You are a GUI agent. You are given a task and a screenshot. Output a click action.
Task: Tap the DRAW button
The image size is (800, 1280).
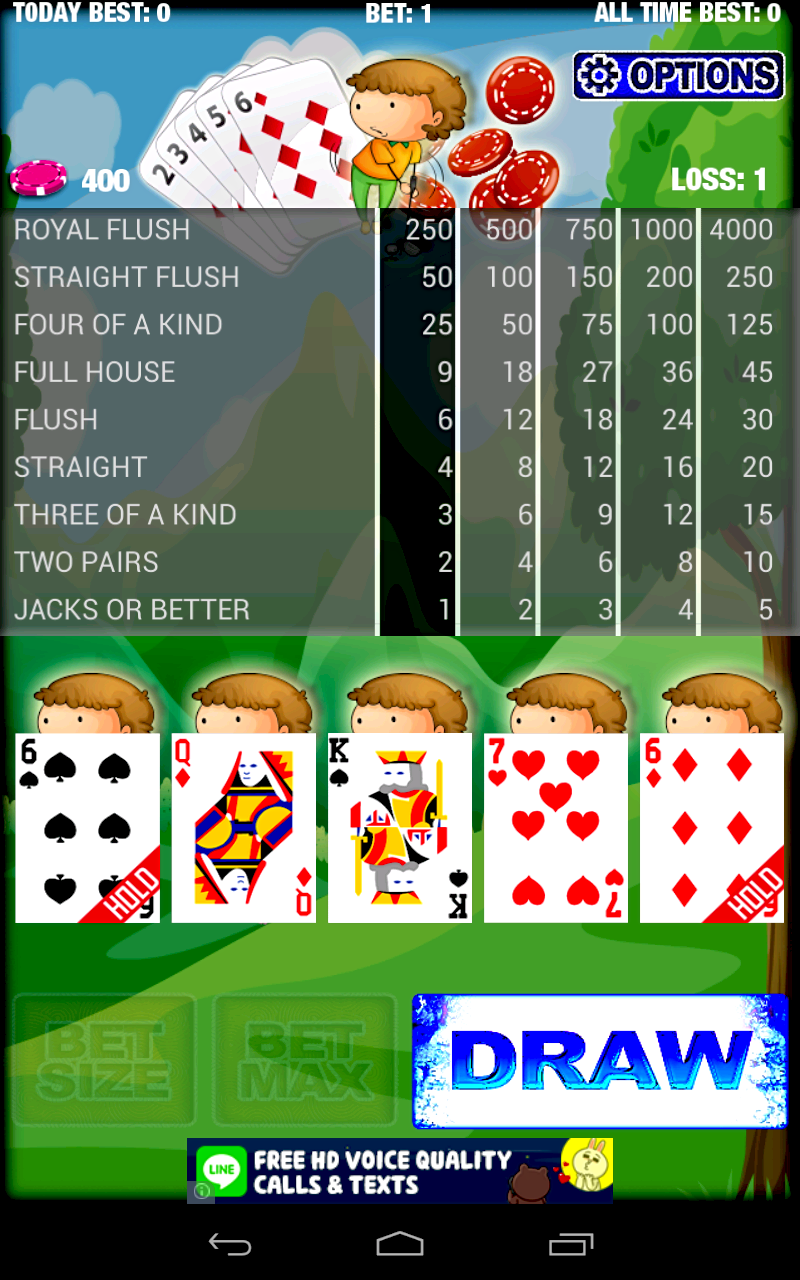(600, 1061)
